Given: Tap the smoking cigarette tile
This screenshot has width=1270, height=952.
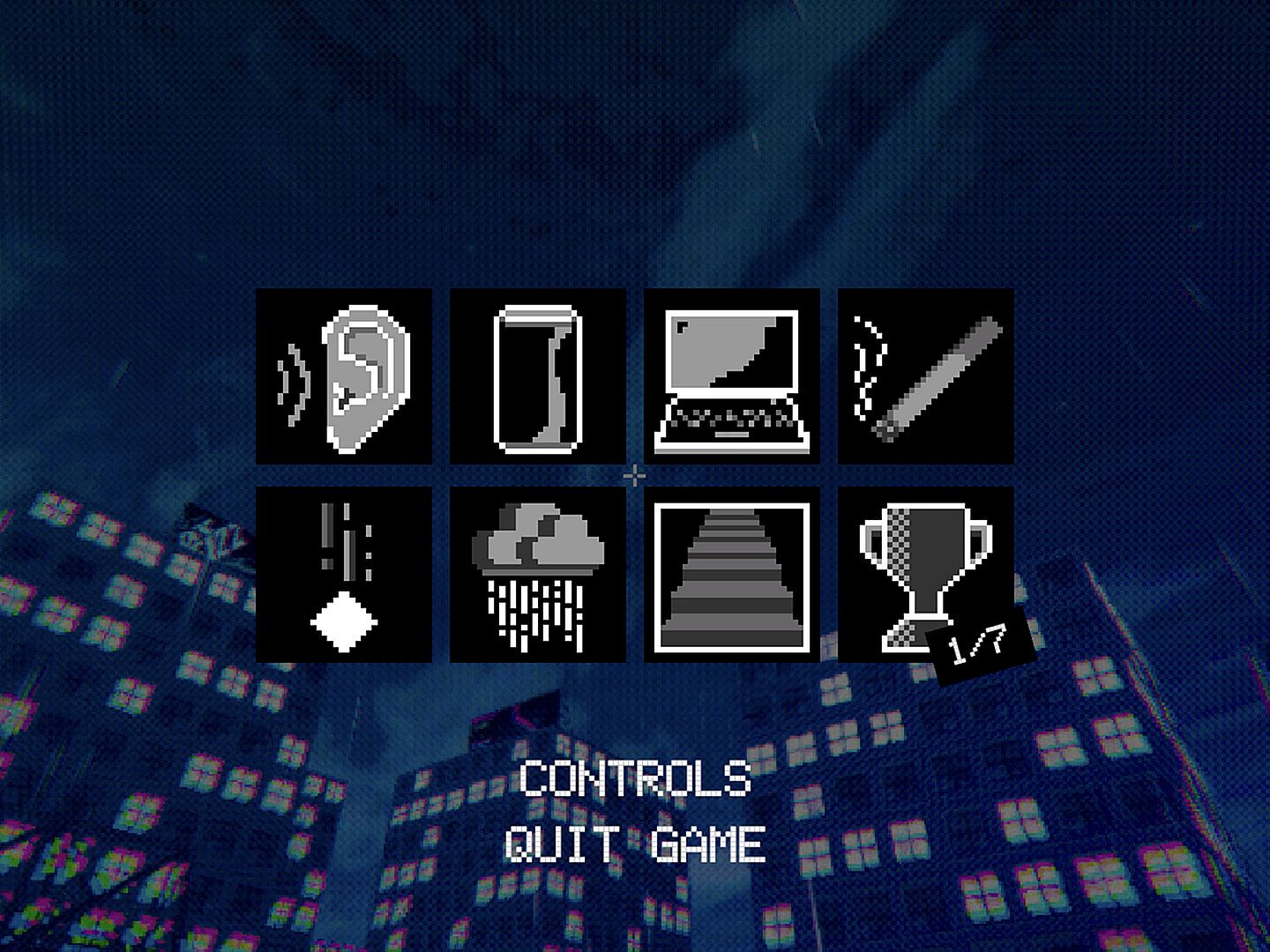Looking at the screenshot, I should pos(926,376).
